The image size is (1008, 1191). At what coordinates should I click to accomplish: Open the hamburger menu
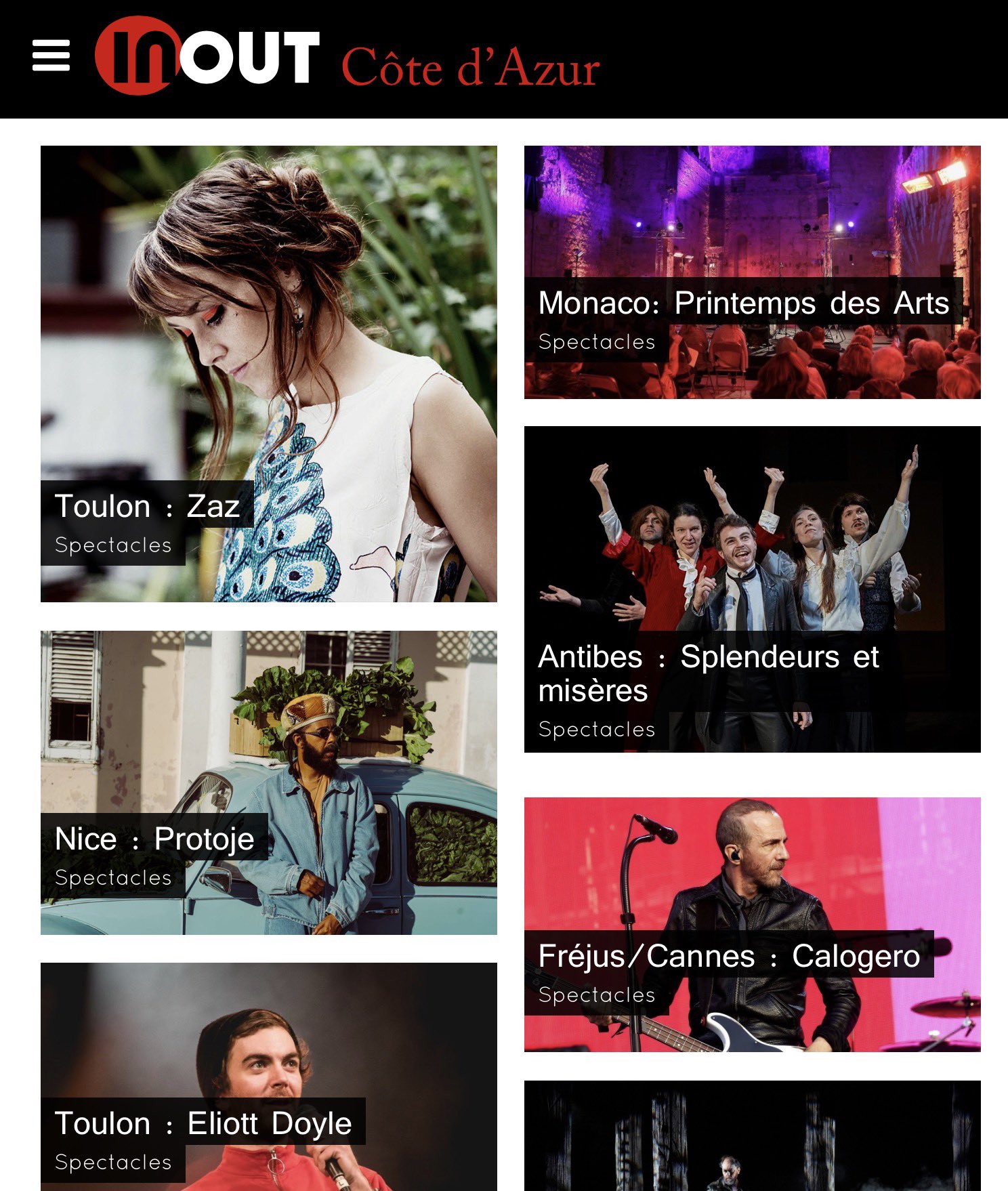(x=51, y=55)
